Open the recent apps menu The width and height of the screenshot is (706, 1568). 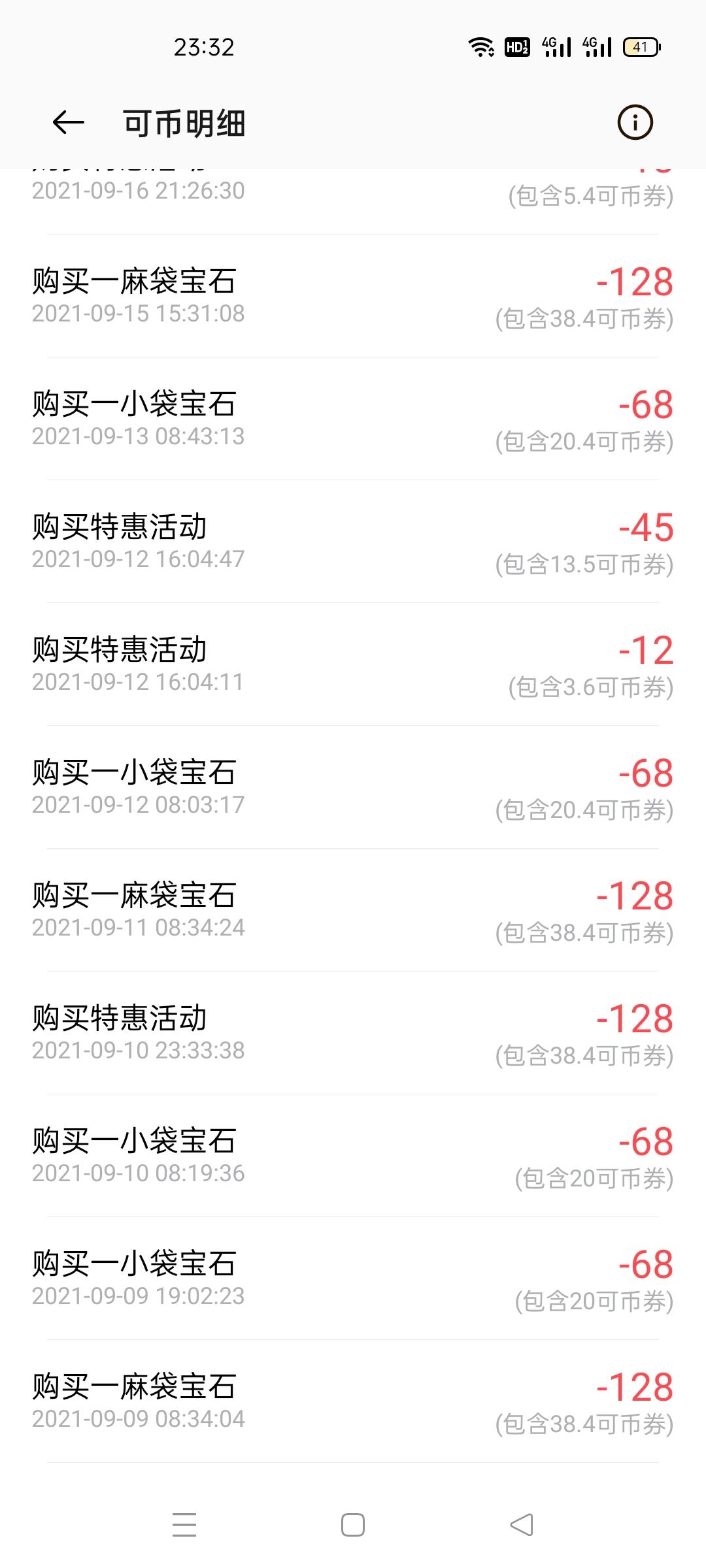tap(184, 1525)
